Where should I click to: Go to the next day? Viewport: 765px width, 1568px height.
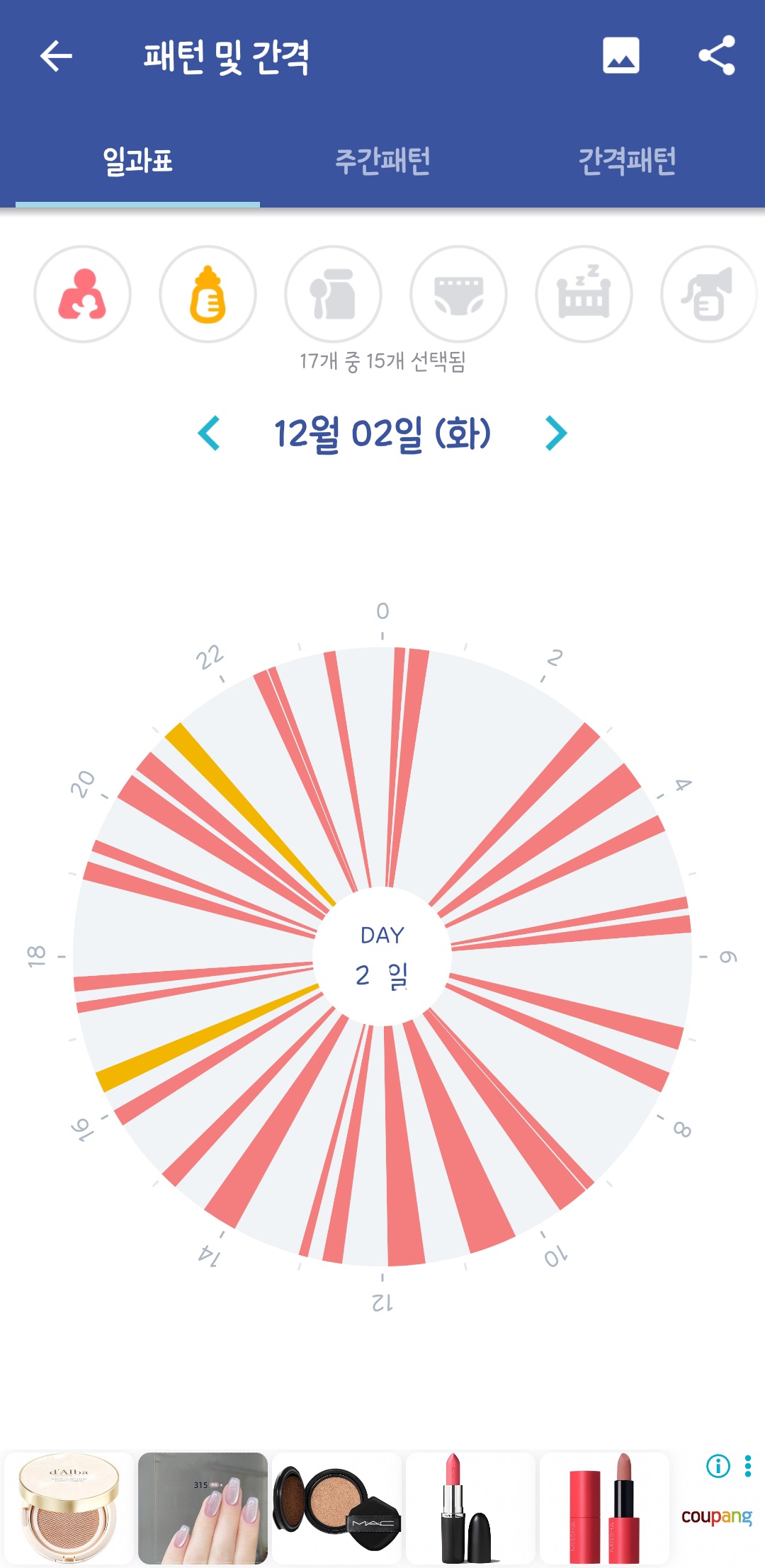click(556, 433)
